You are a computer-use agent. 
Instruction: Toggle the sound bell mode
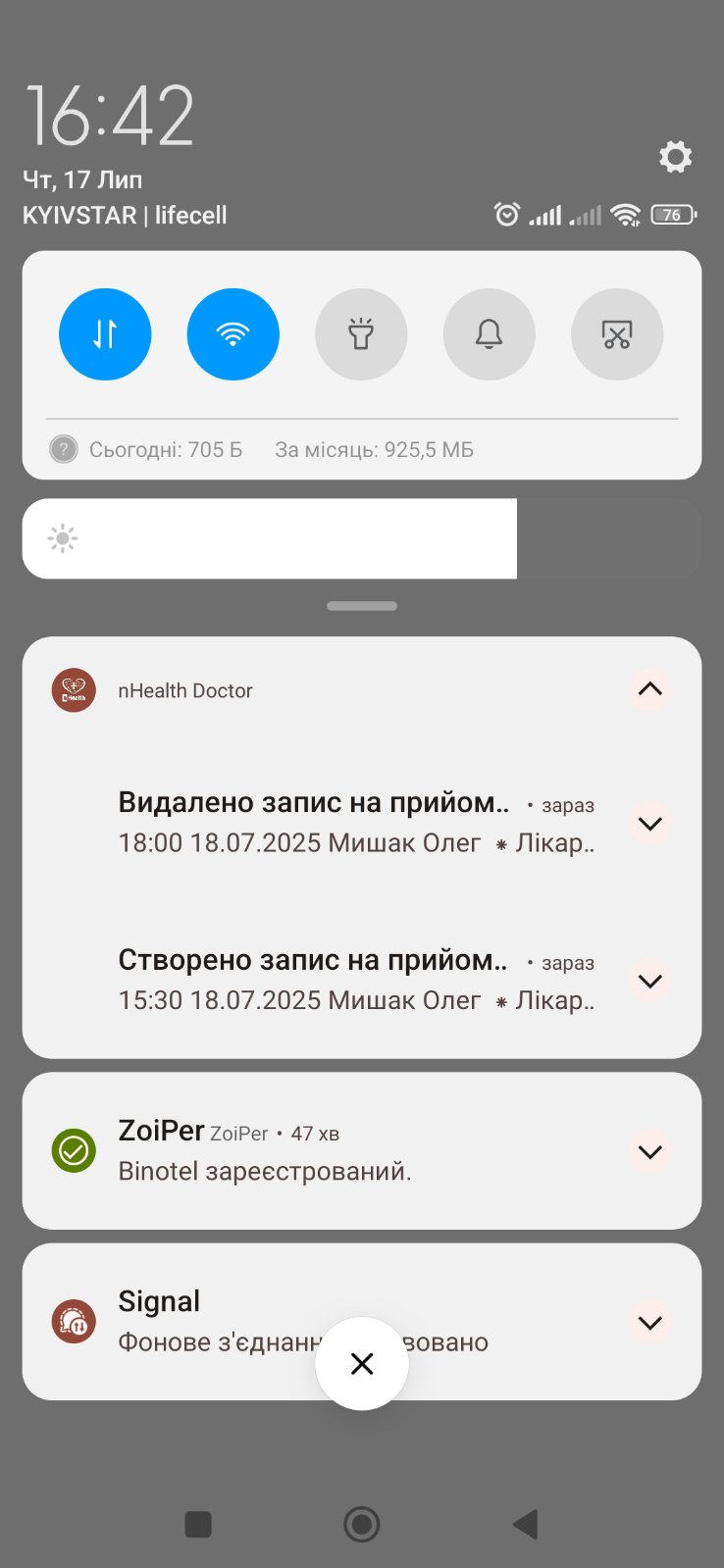pyautogui.click(x=489, y=334)
